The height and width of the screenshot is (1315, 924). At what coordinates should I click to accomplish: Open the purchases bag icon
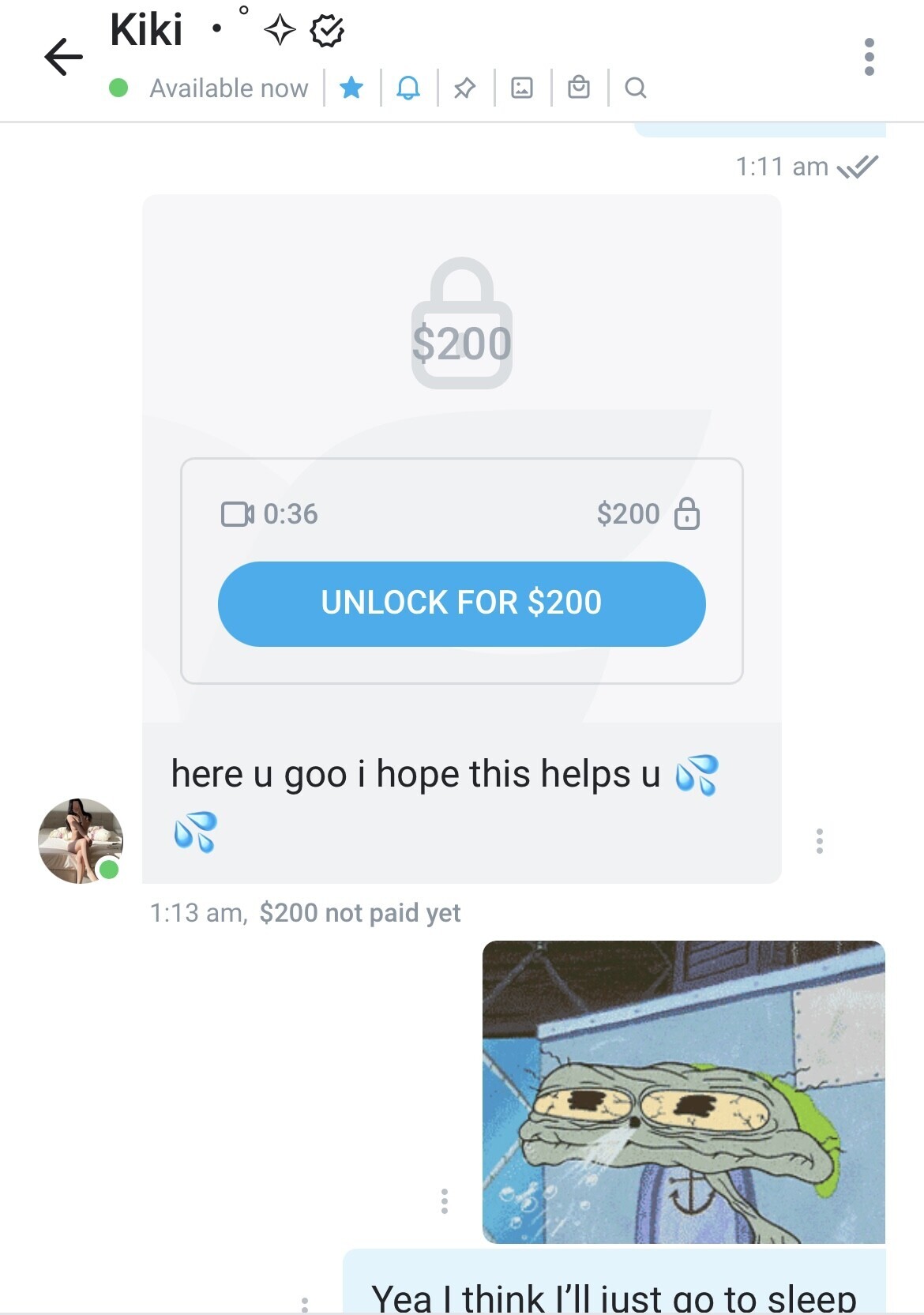579,88
